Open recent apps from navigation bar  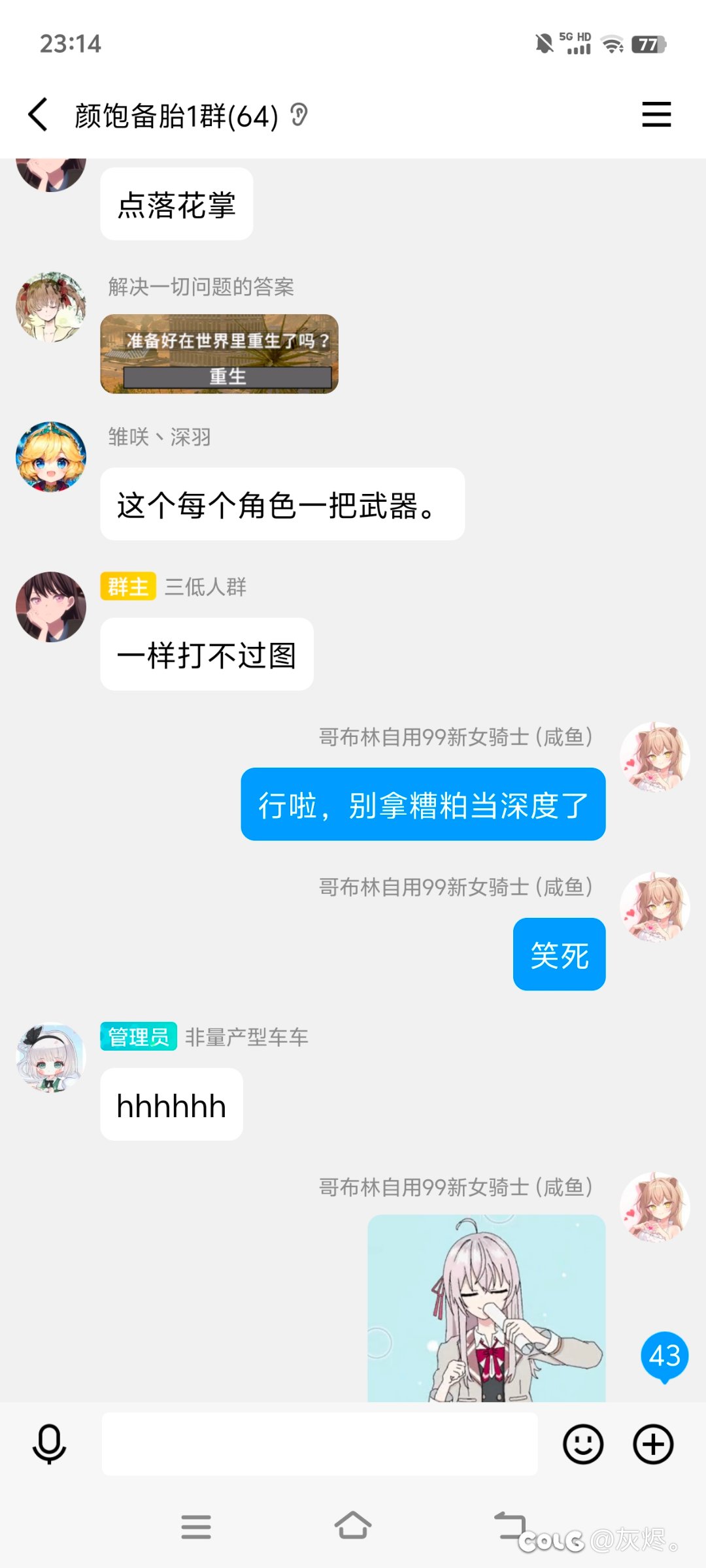click(196, 1527)
